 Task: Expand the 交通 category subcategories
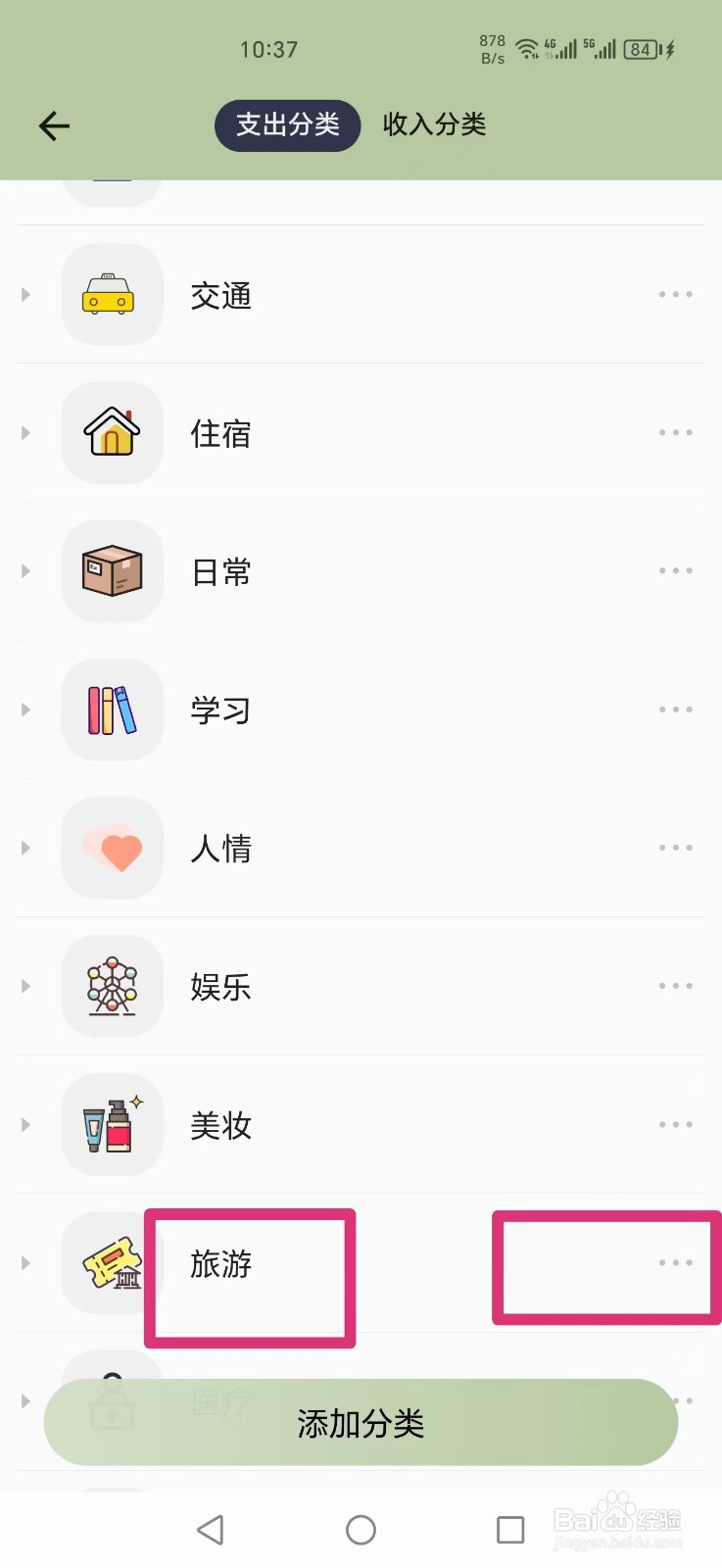point(25,294)
